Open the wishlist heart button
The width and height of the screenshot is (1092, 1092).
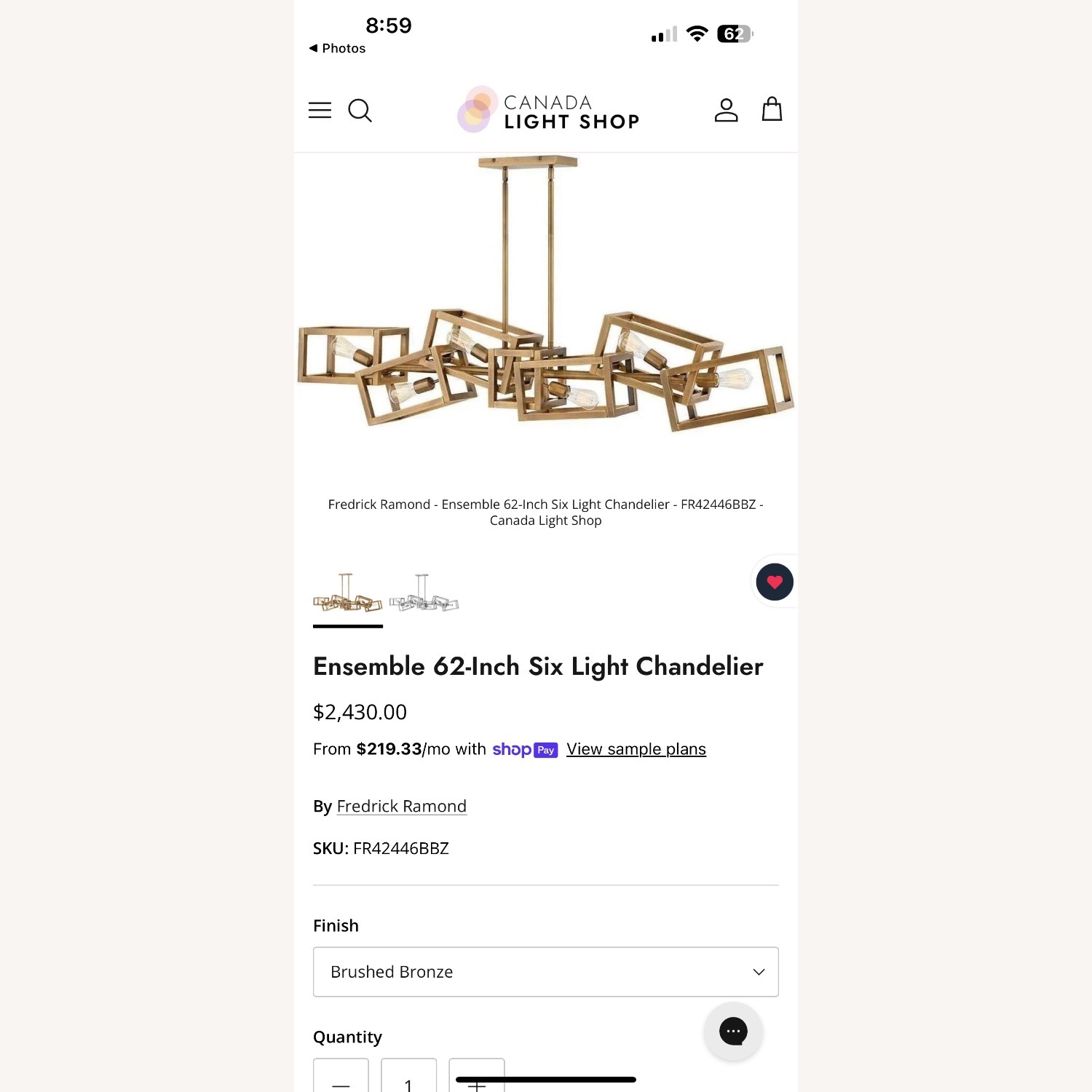tap(775, 582)
